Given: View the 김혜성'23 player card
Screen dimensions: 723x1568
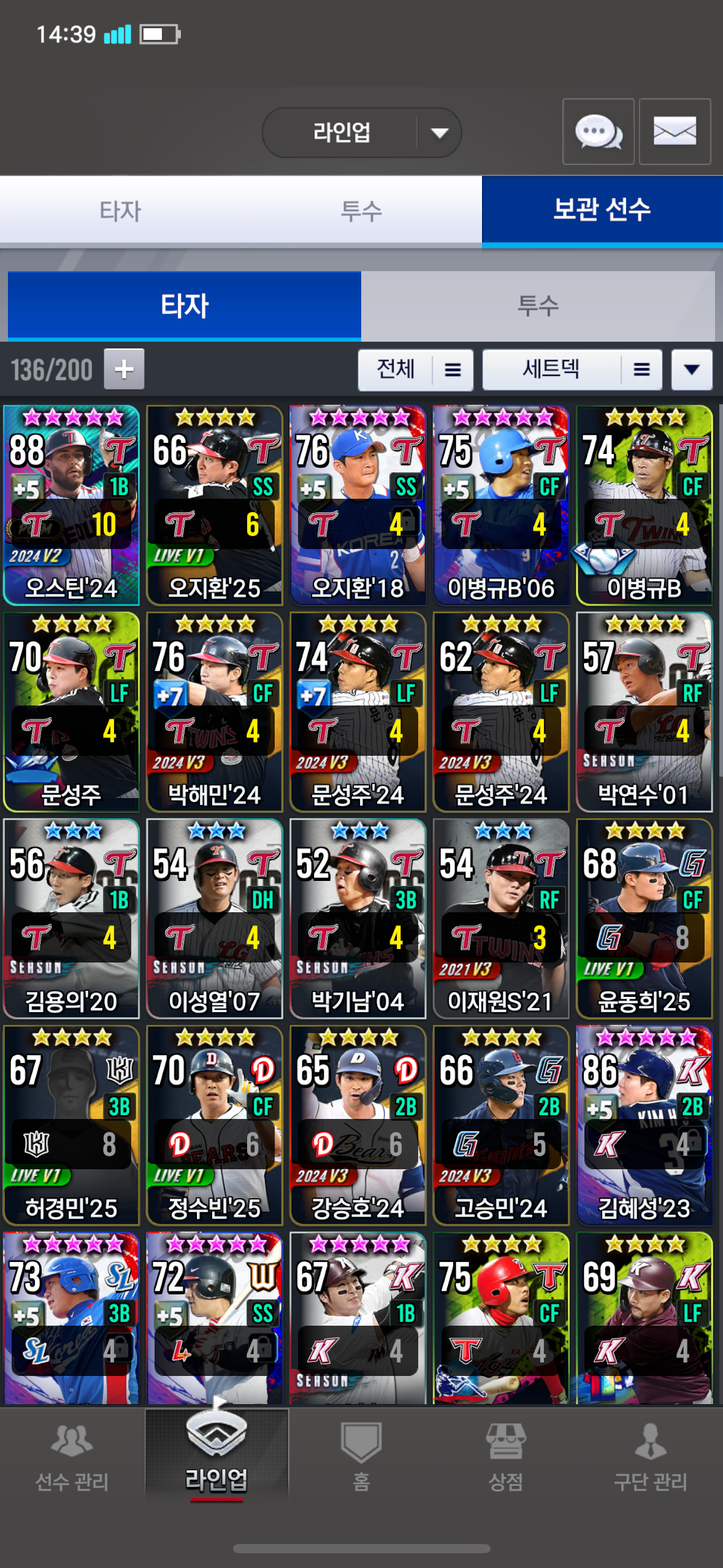Looking at the screenshot, I should (644, 1125).
